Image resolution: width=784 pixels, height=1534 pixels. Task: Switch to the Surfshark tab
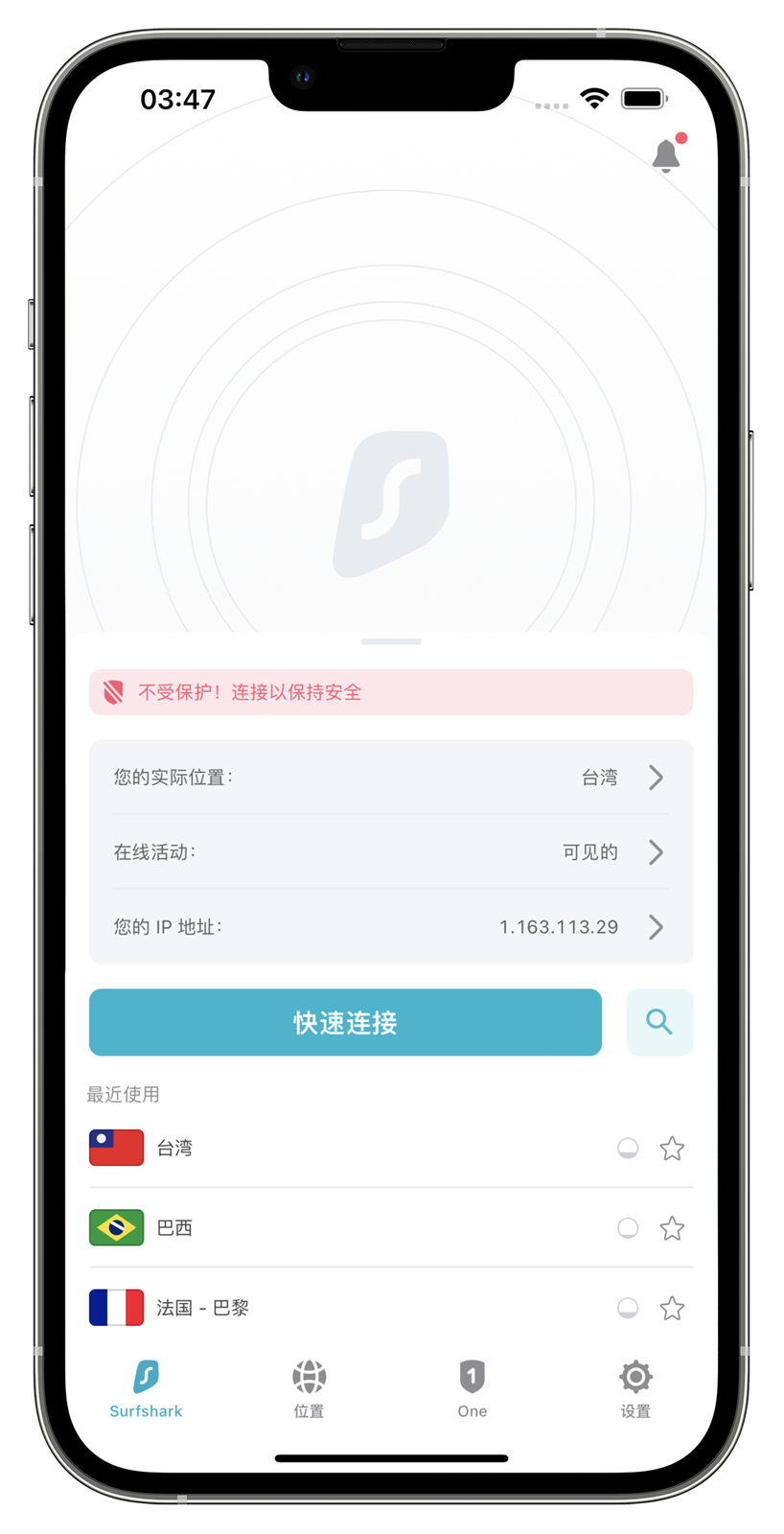click(146, 1388)
